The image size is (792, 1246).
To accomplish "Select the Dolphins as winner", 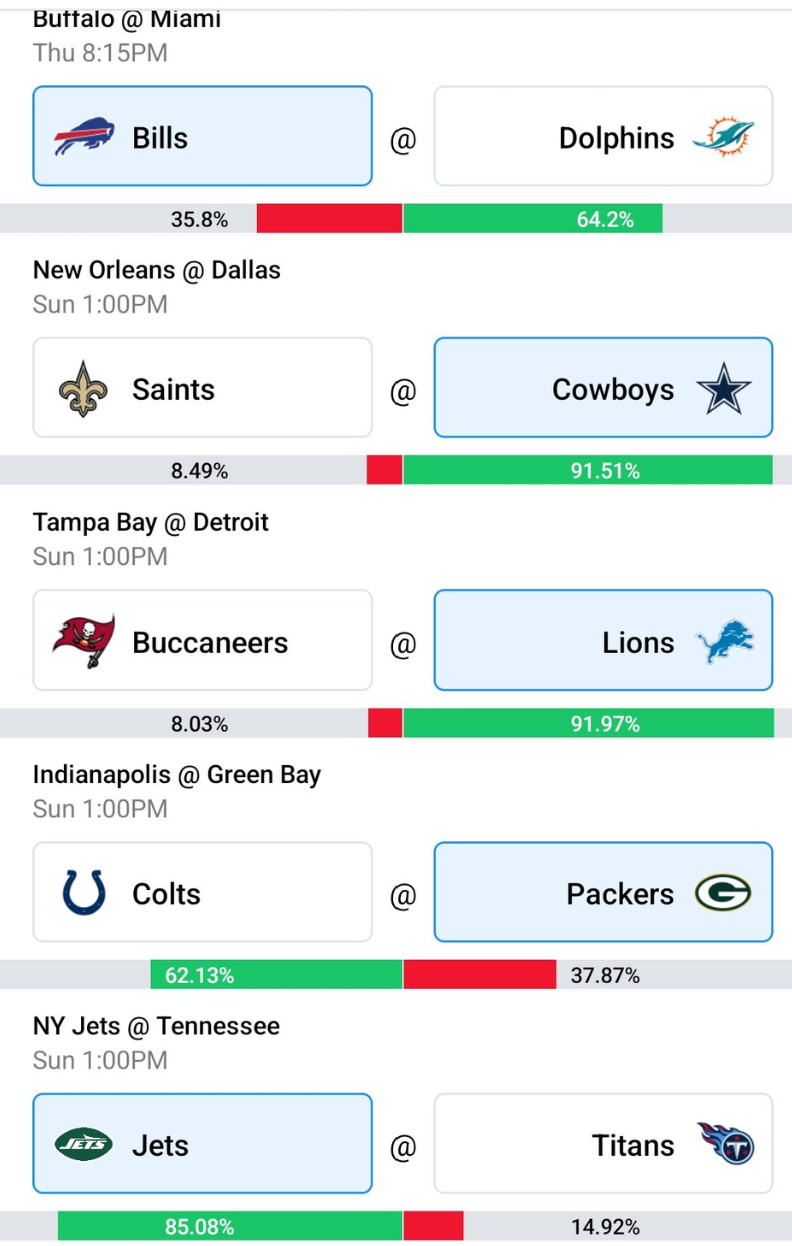I will coord(603,136).
